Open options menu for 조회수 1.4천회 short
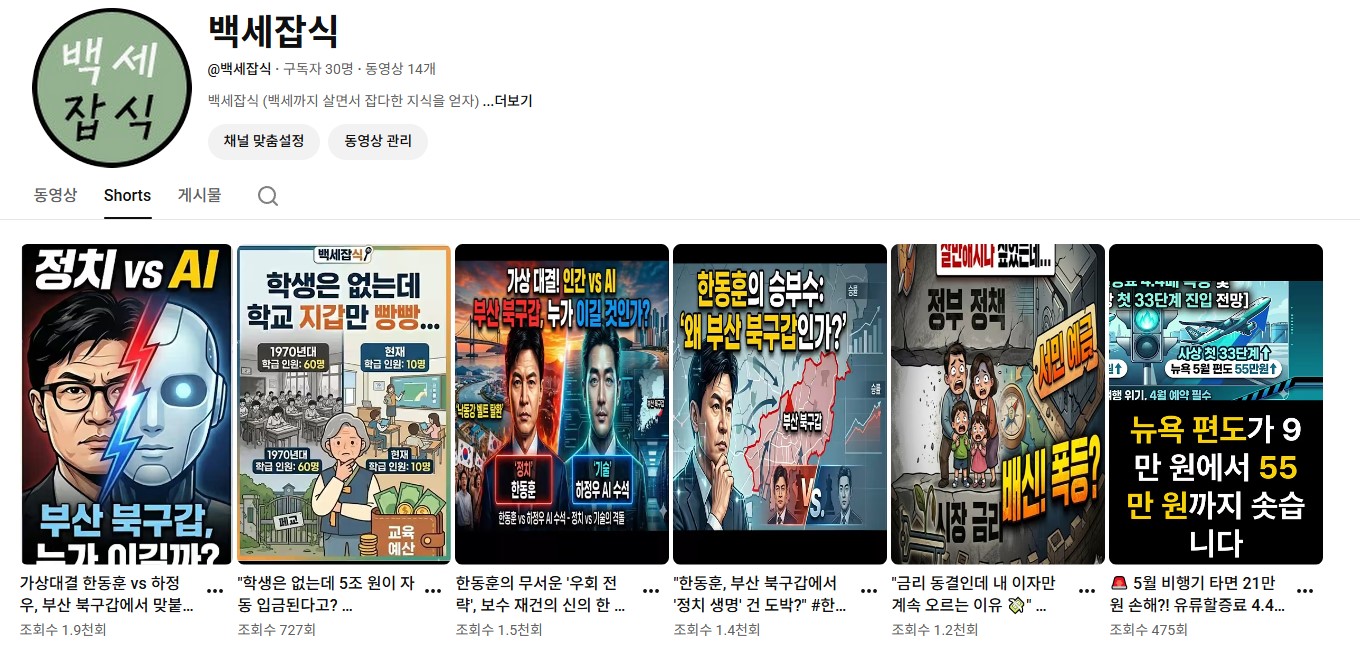This screenshot has width=1360, height=667. 869,591
